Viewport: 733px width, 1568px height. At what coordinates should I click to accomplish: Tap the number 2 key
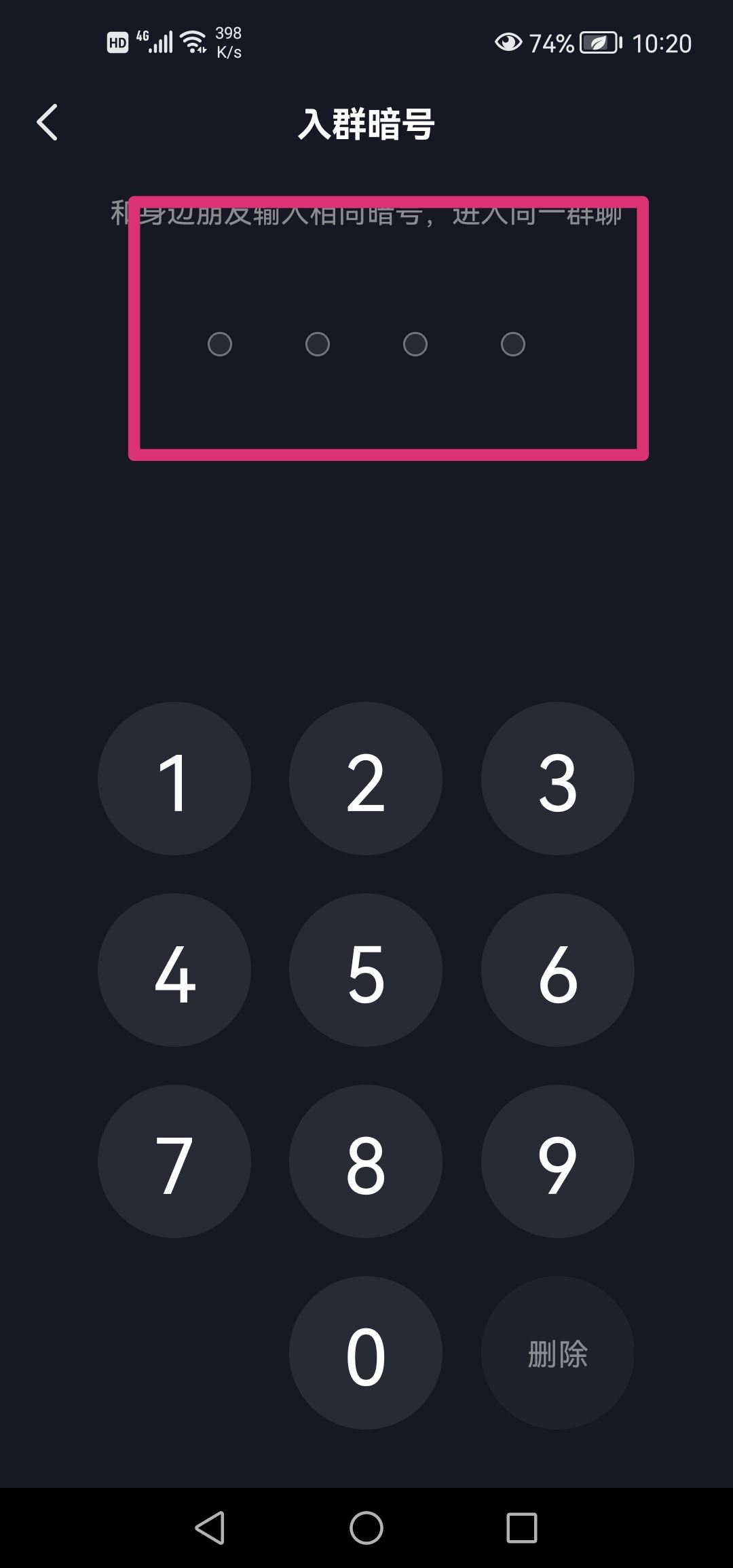coord(366,779)
